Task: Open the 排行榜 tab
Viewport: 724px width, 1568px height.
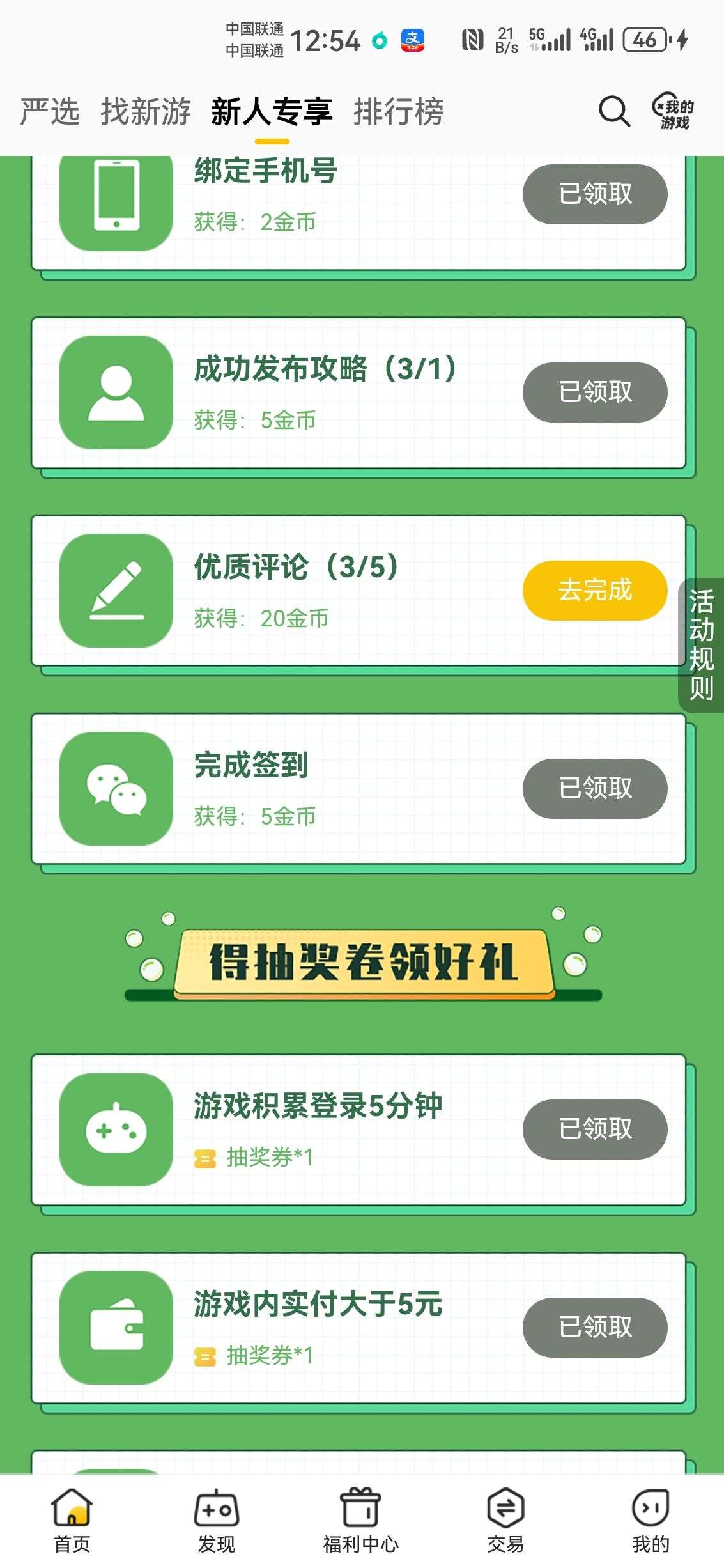Action: (399, 111)
